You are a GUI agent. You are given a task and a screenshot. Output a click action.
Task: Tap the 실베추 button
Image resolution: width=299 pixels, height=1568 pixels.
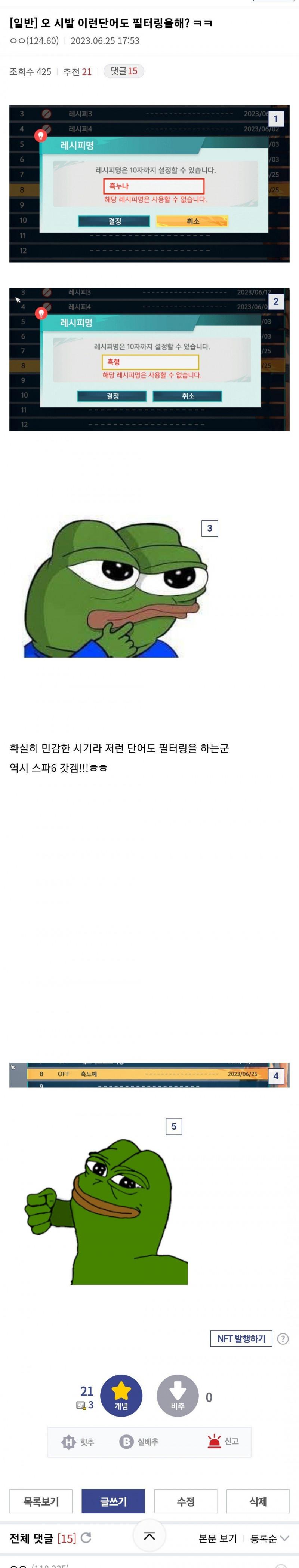139,1442
